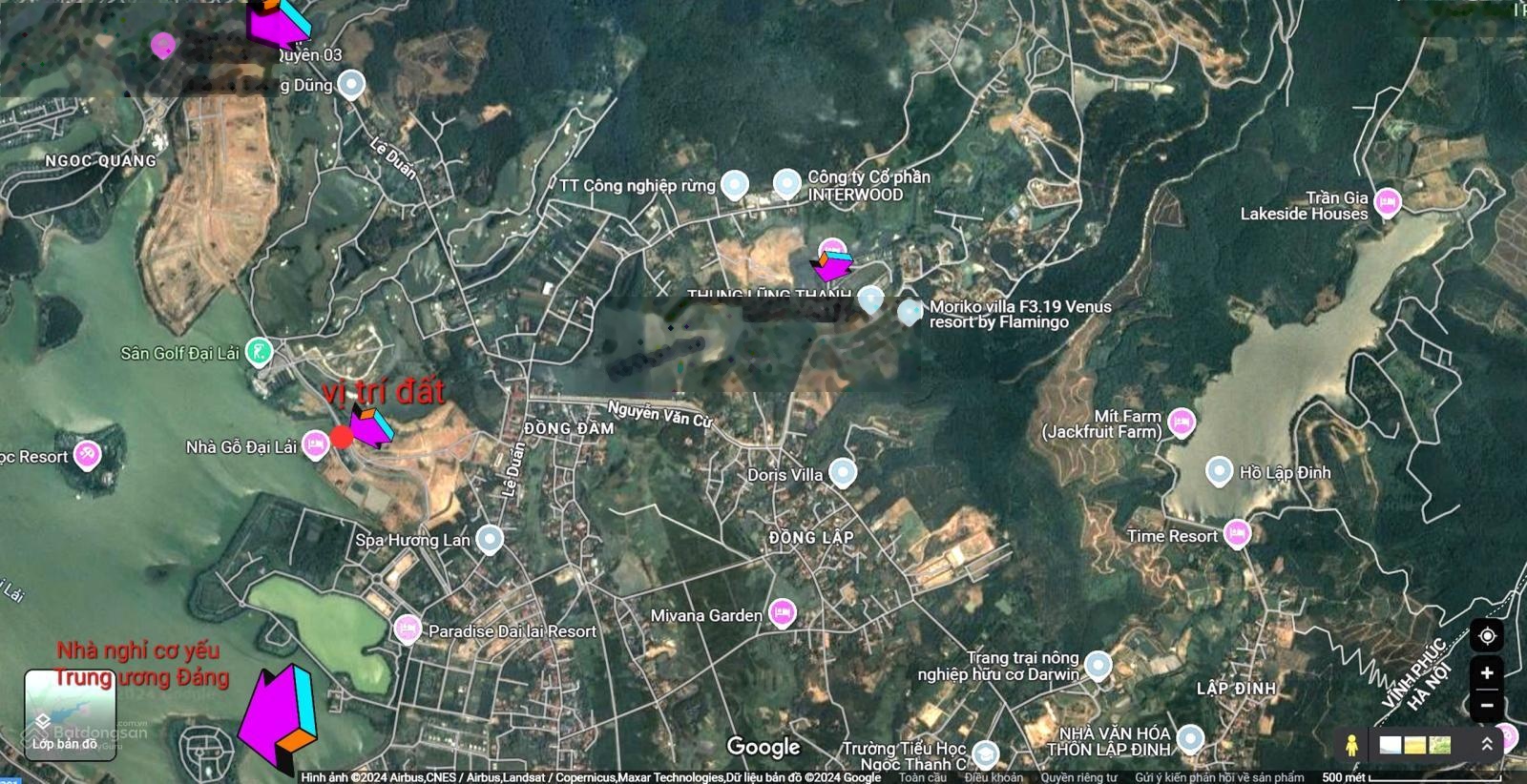Open the Nhà Gỗ Đại Lải pin
The width and height of the screenshot is (1527, 784).
[x=315, y=444]
